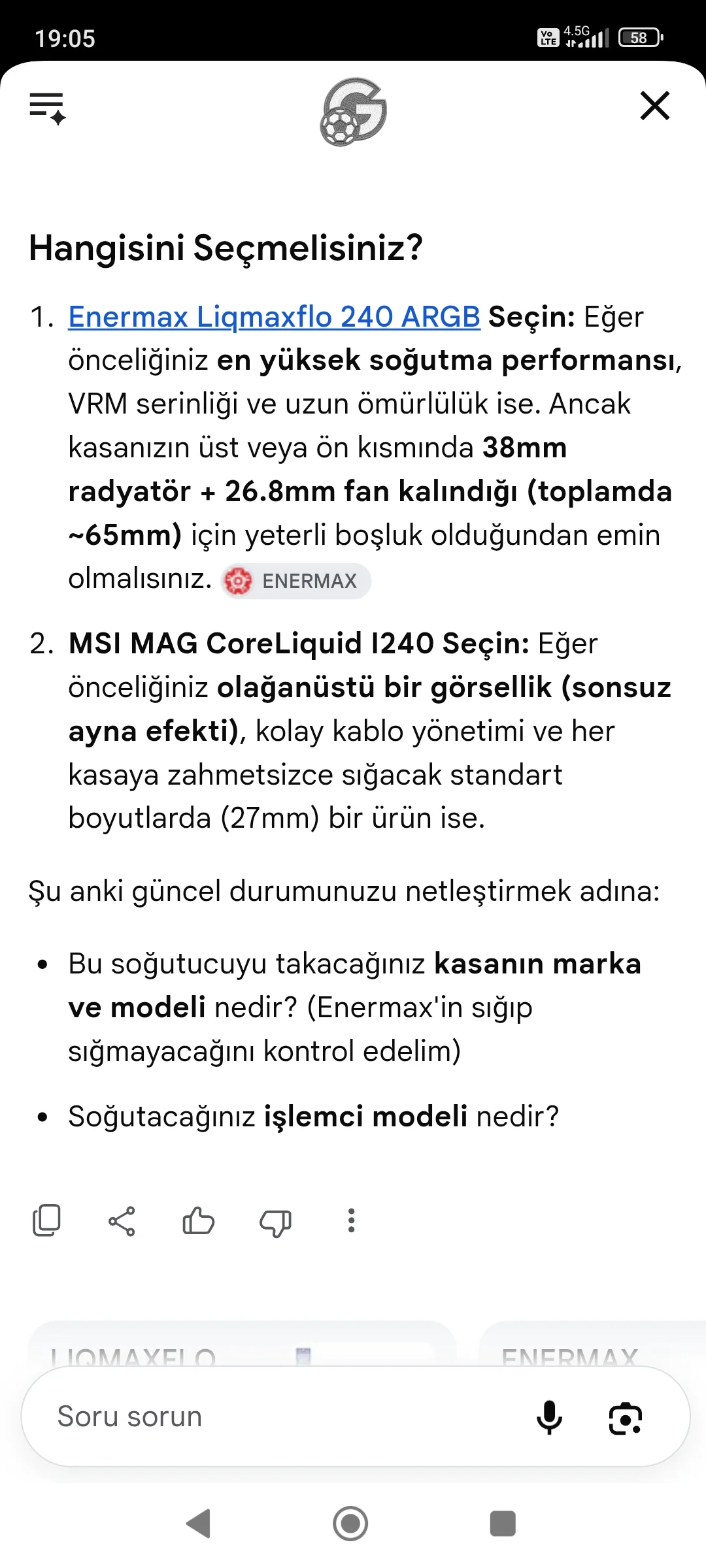Tap the ENERMAX source chip
This screenshot has height=1568, width=706.
pyautogui.click(x=296, y=581)
